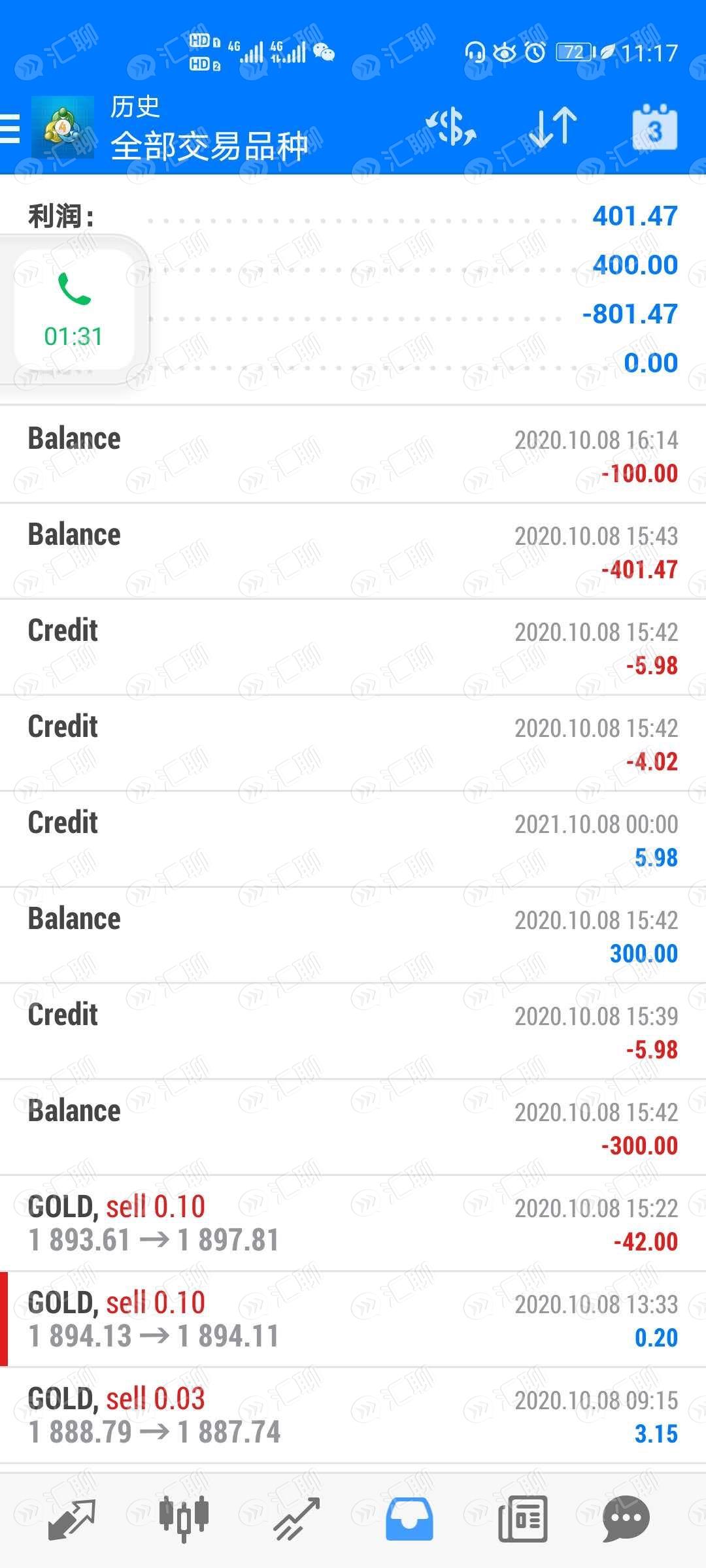Open GOLD sell 0.03 trade with 3.15 profit

353,1415
